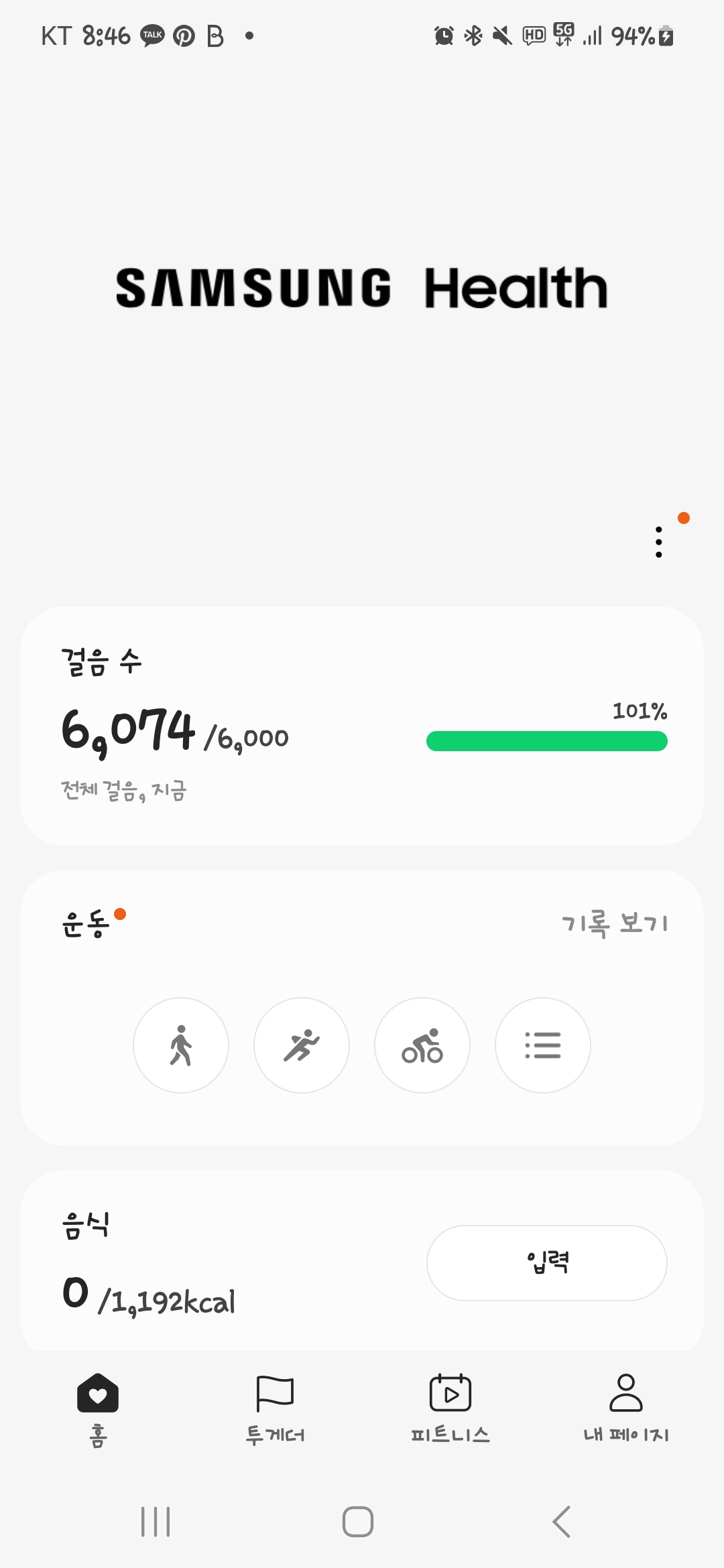The width and height of the screenshot is (724, 1568).
Task: Tap 기록 보기 to view exercise history
Action: [x=614, y=923]
